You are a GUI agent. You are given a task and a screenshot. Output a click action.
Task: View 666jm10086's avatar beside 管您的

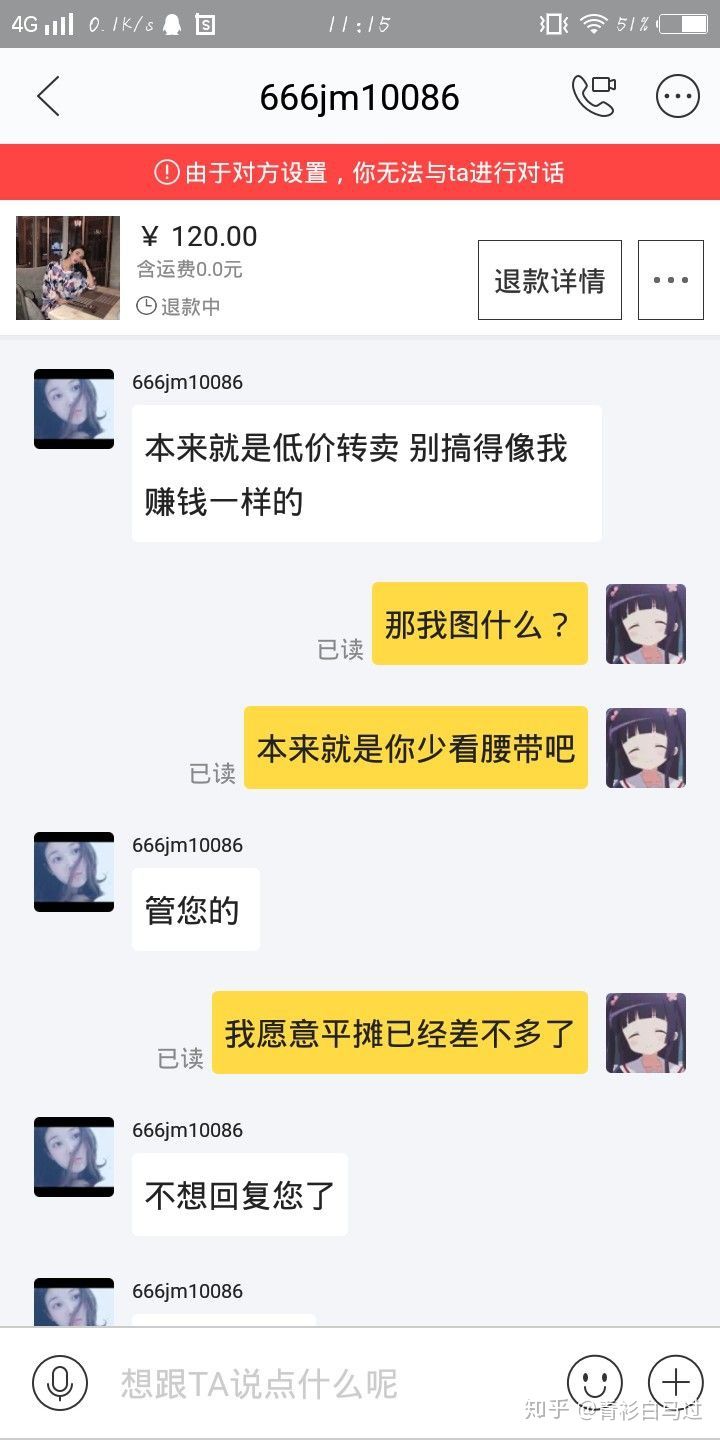click(x=74, y=872)
